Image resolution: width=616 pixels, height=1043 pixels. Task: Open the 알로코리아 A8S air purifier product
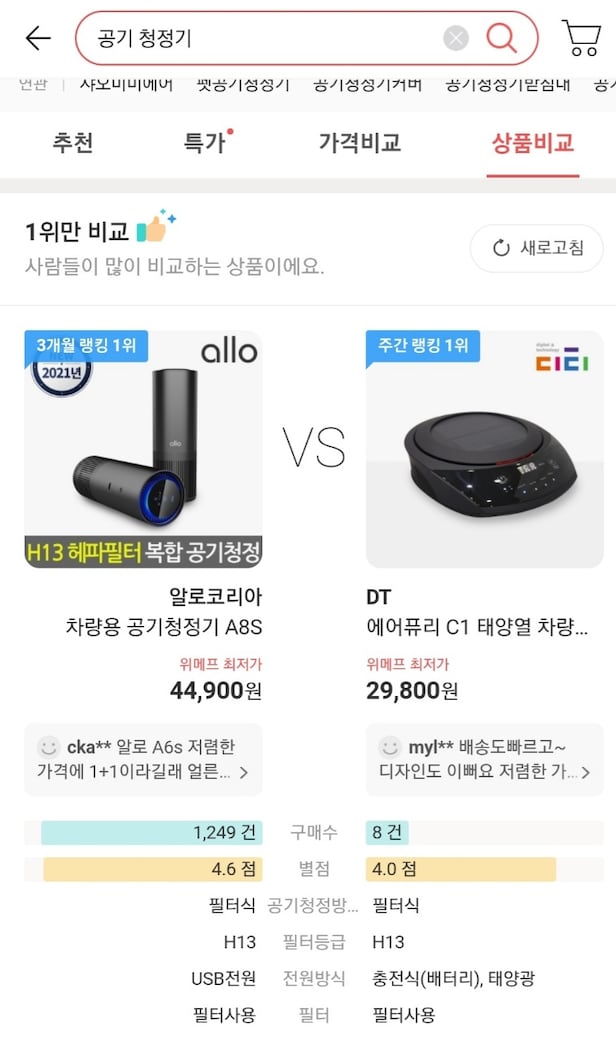[144, 450]
